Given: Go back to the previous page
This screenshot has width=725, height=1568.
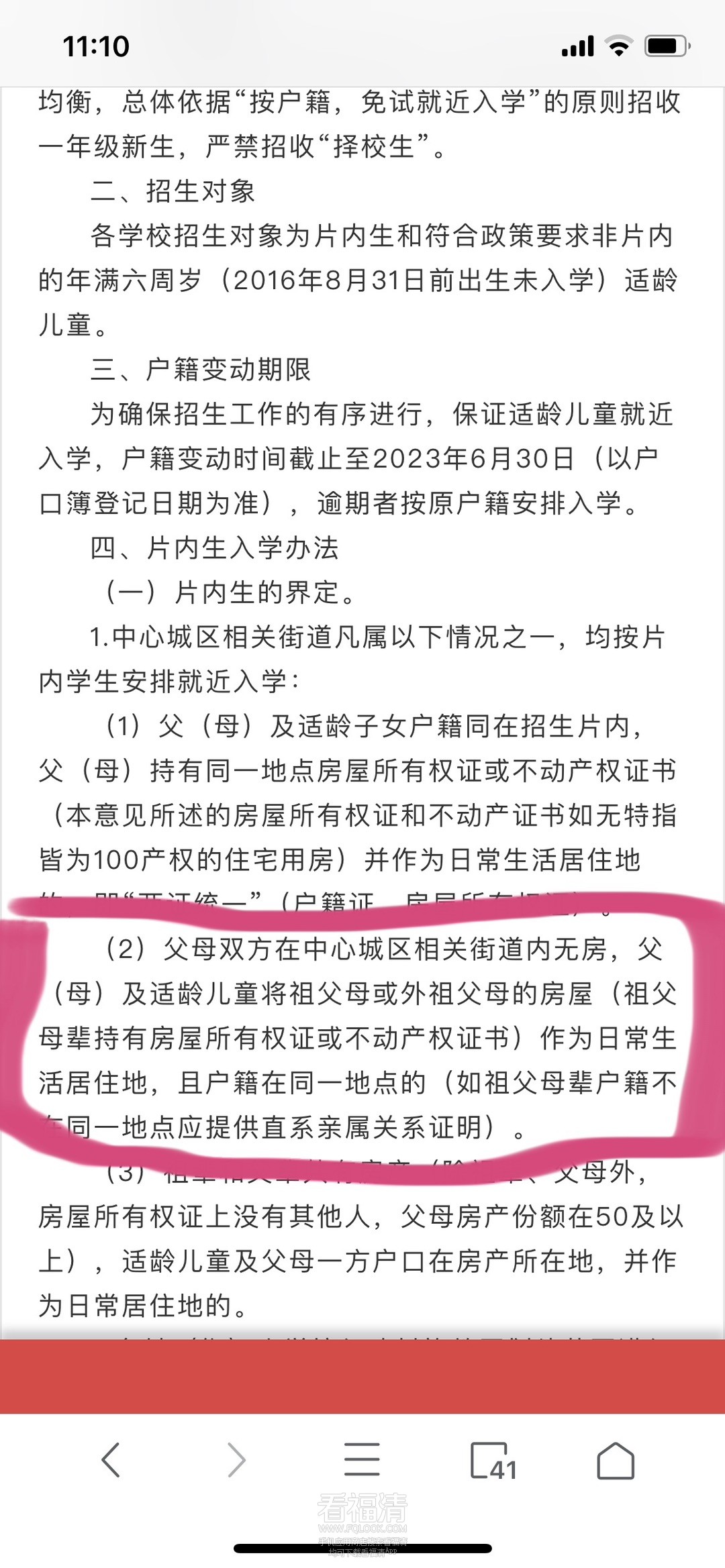Looking at the screenshot, I should coord(111,1460).
